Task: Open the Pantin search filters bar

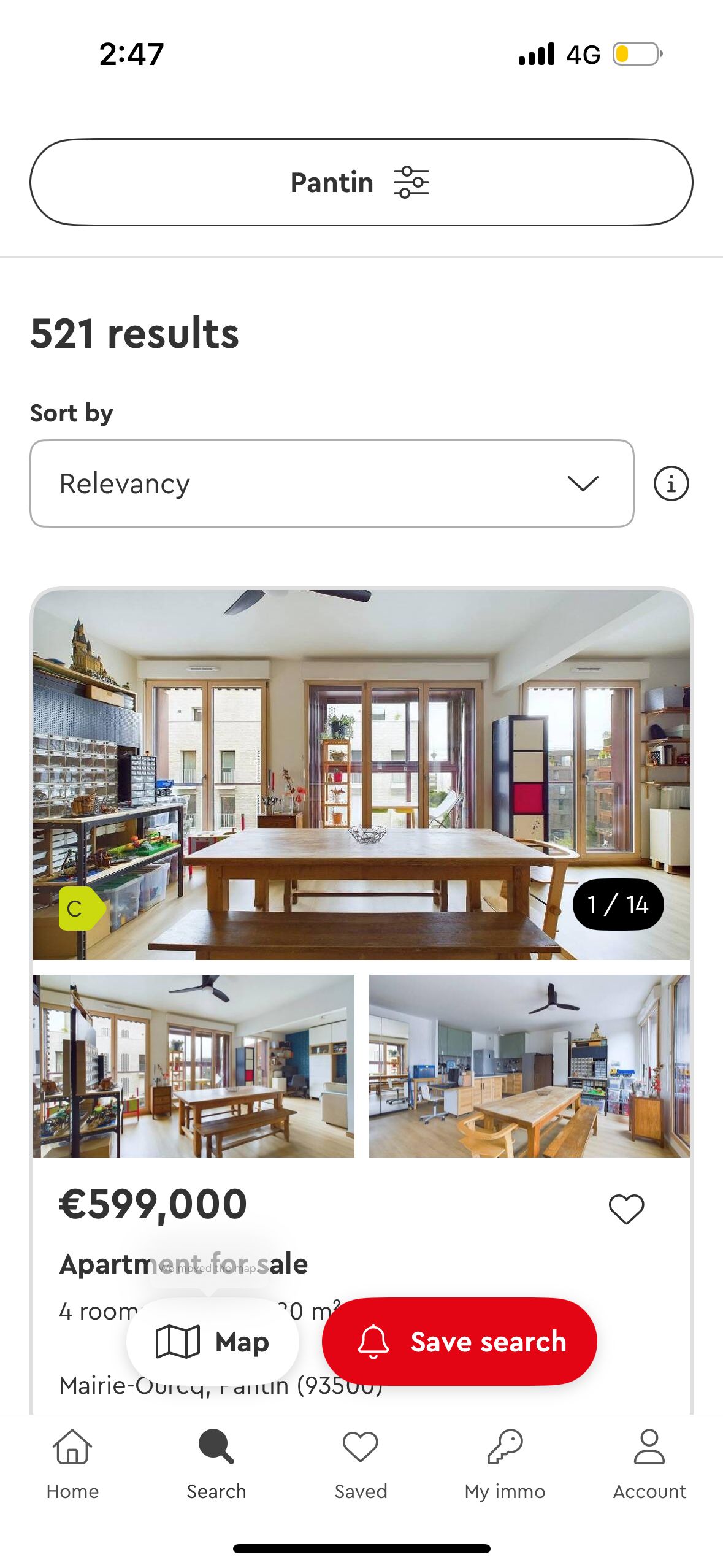Action: (x=361, y=182)
